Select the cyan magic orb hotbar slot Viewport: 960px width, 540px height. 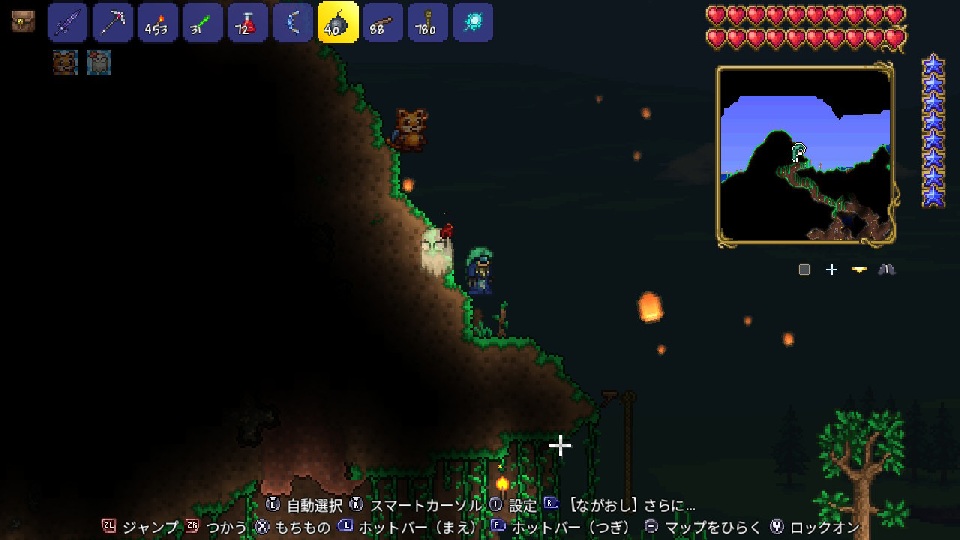tap(473, 22)
